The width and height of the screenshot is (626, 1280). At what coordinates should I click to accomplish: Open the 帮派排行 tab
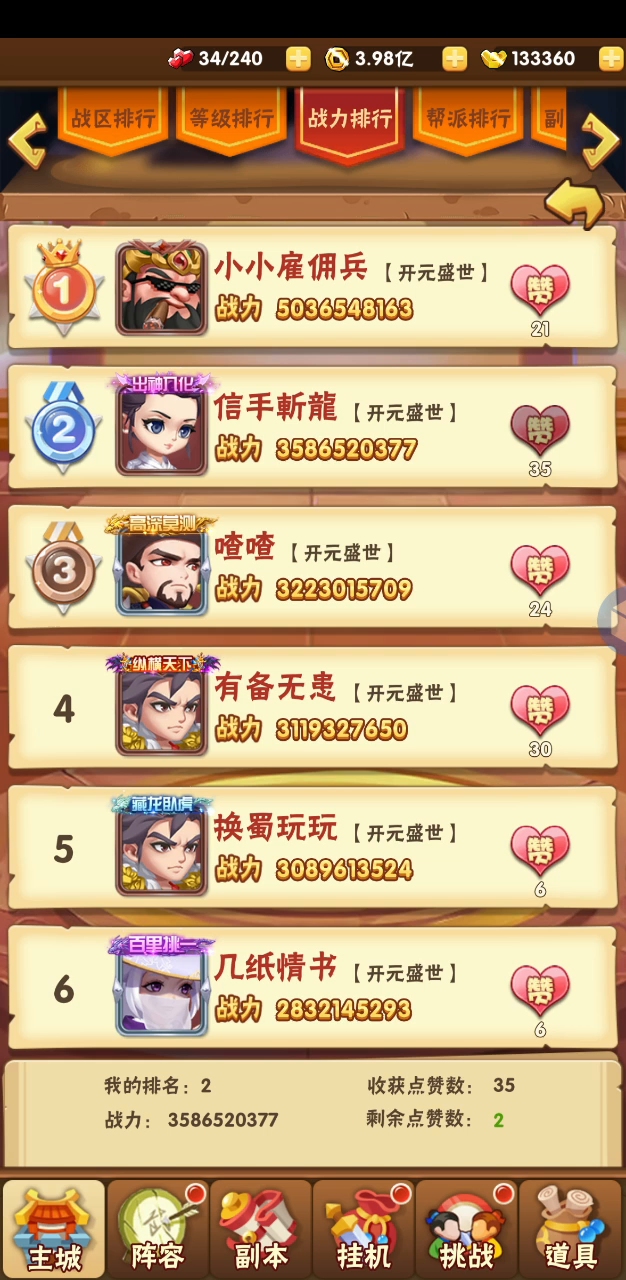coord(467,120)
